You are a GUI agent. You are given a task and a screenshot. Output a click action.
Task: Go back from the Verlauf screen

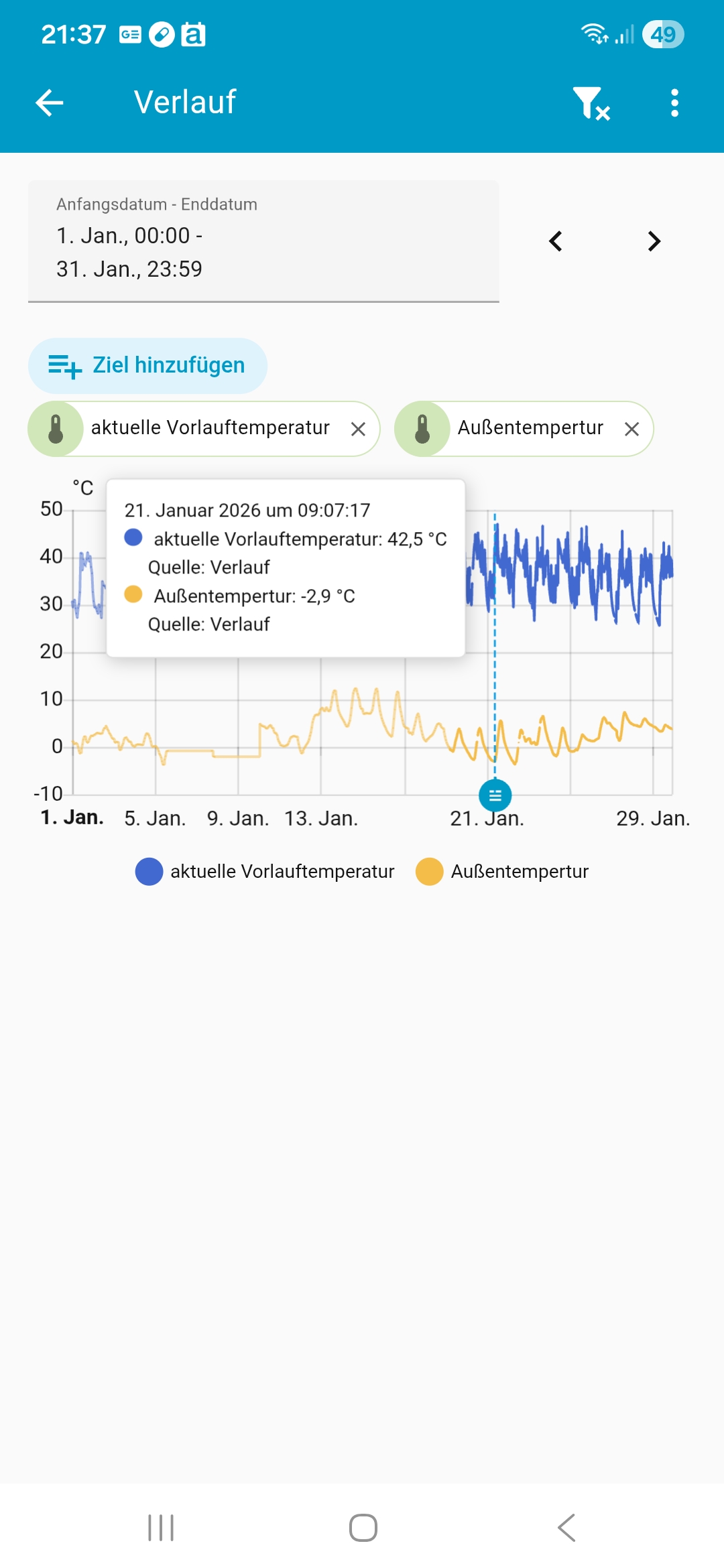[x=50, y=103]
